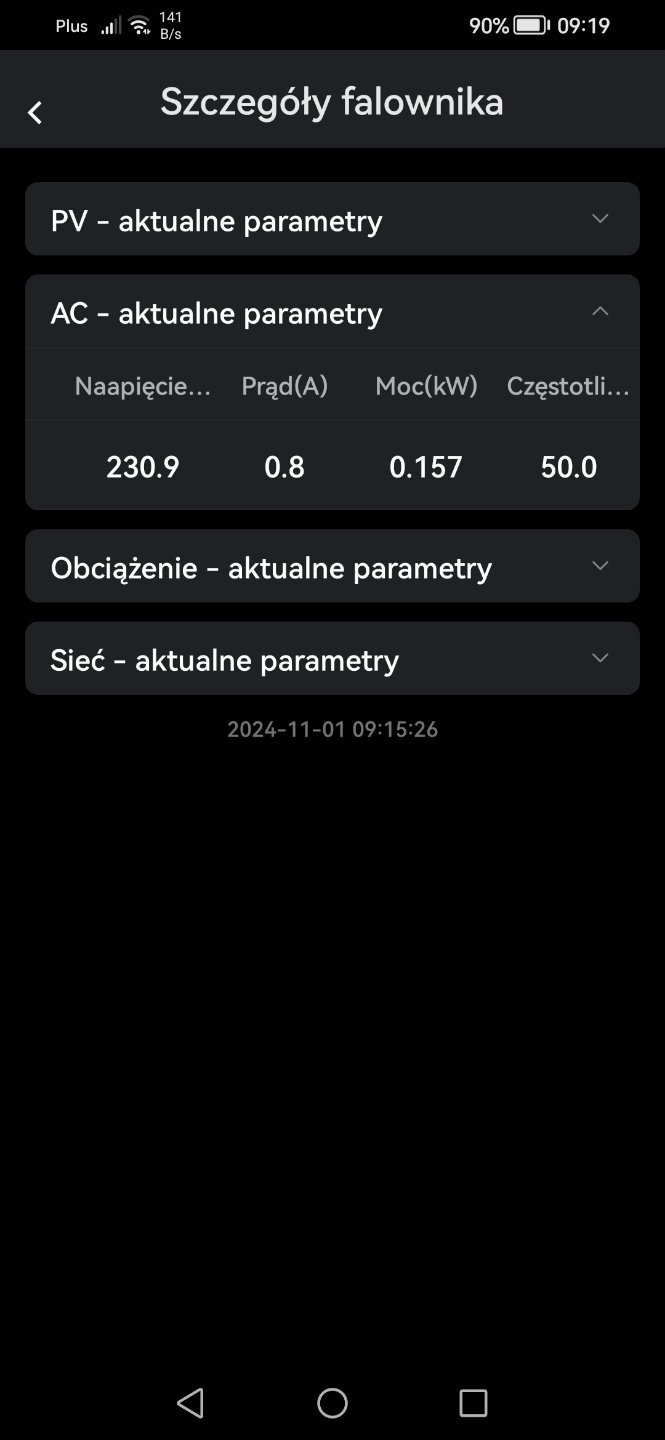Expand Obciążenie - aktualne parametry section
The width and height of the screenshot is (665, 1440).
coord(599,566)
